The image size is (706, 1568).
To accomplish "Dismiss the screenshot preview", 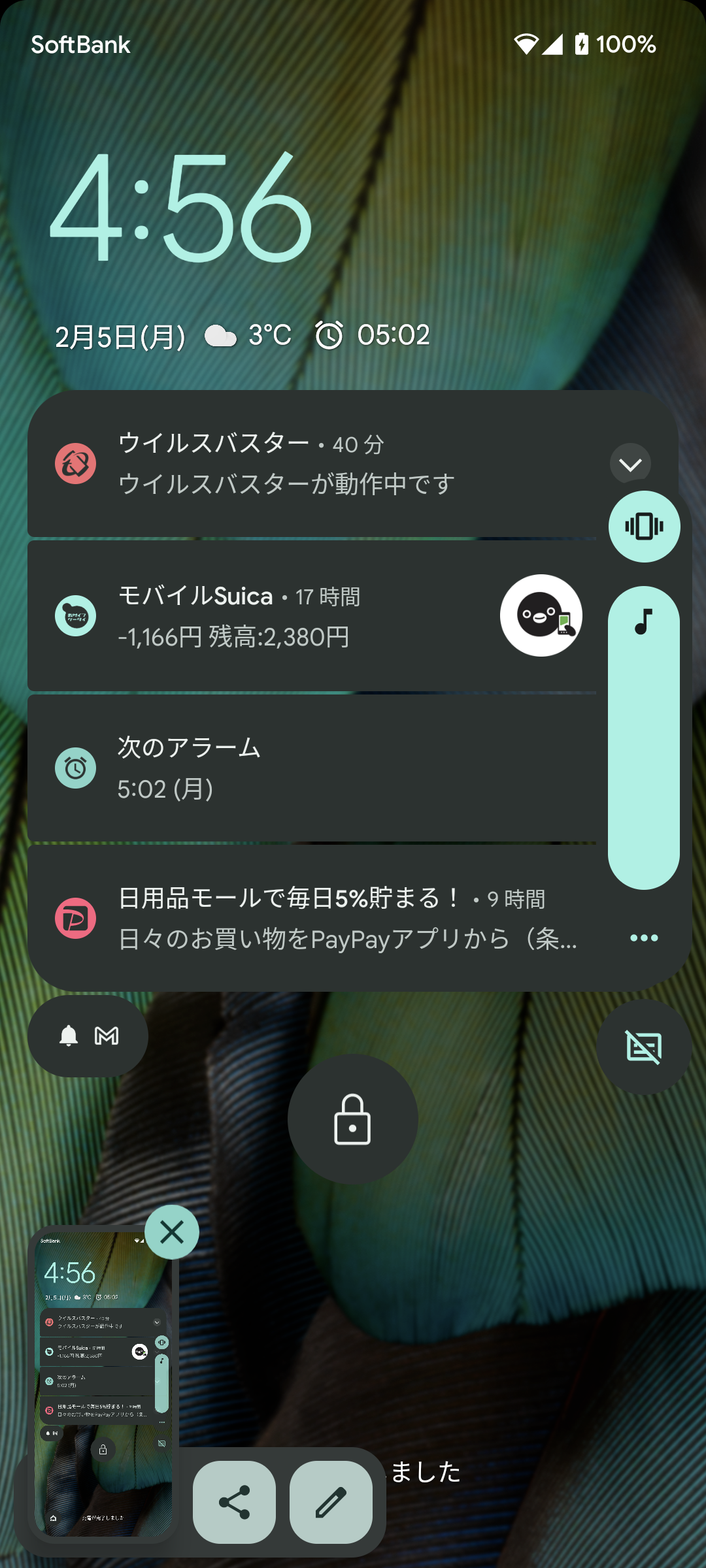I will pos(172,1232).
